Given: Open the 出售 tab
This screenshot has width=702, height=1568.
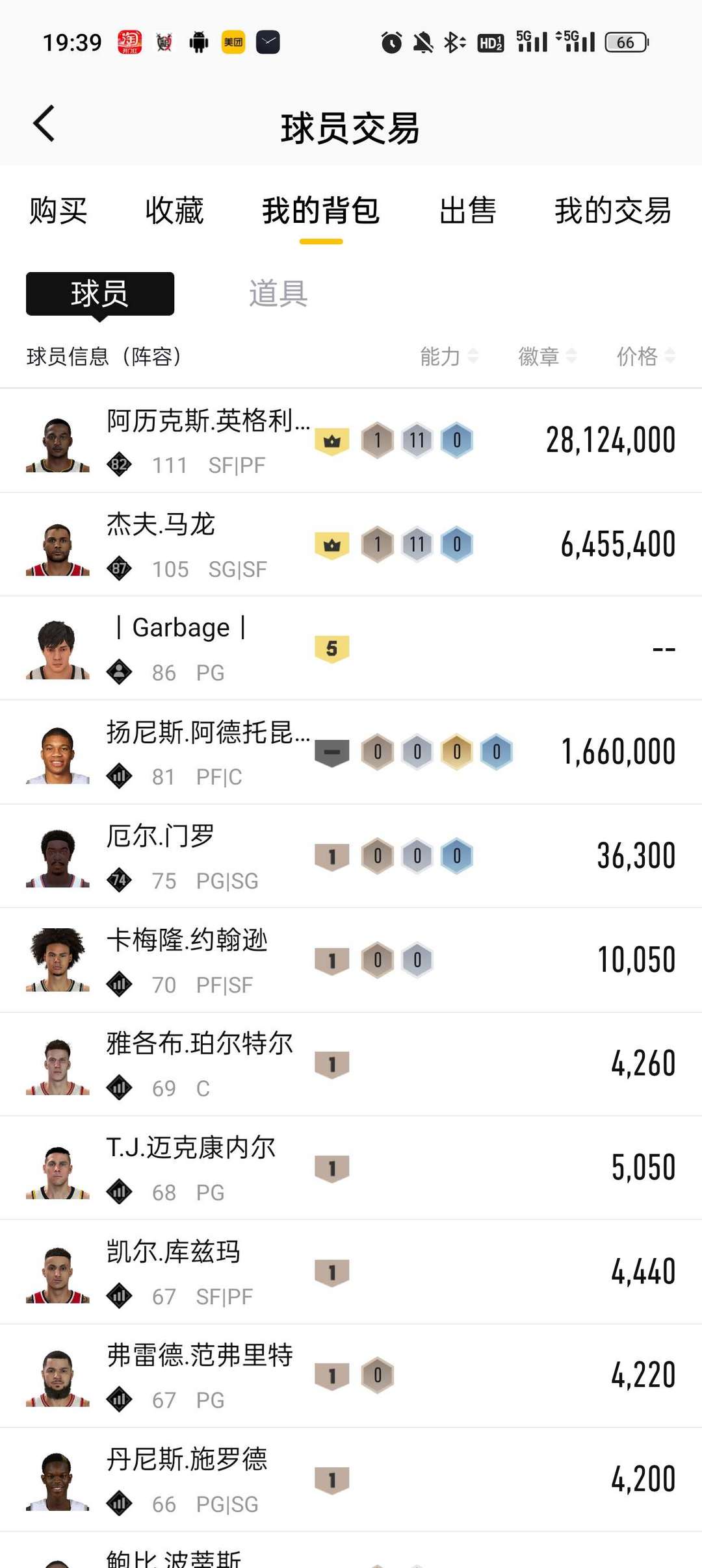Looking at the screenshot, I should point(467,211).
